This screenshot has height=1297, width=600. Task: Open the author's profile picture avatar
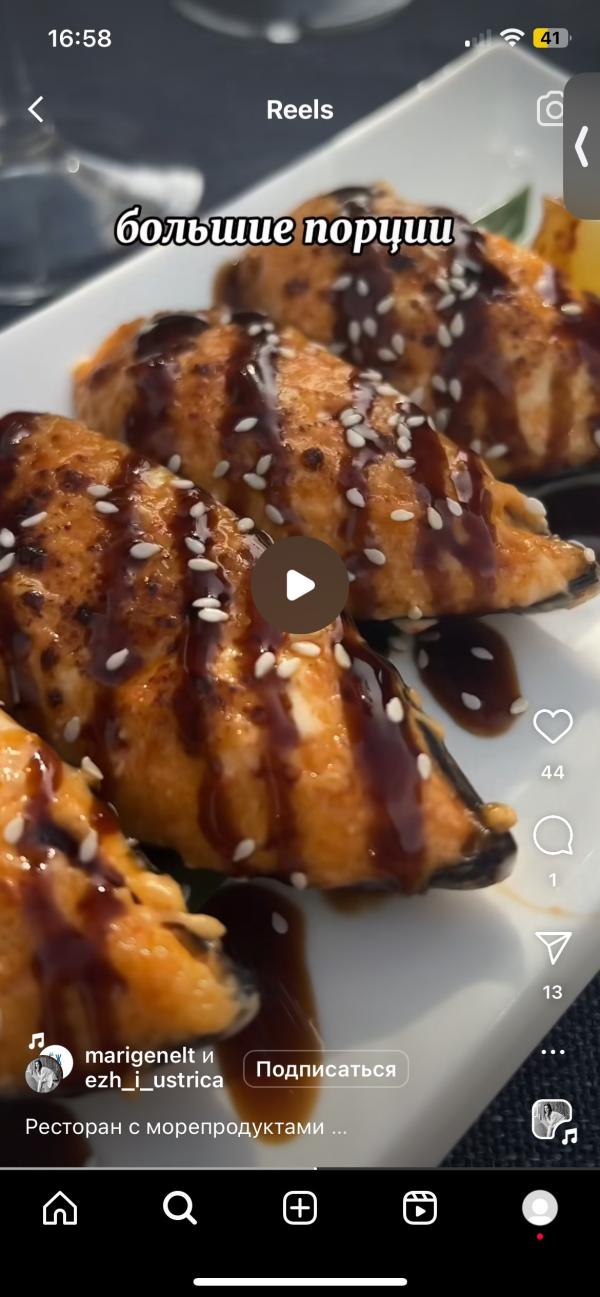[x=48, y=1068]
